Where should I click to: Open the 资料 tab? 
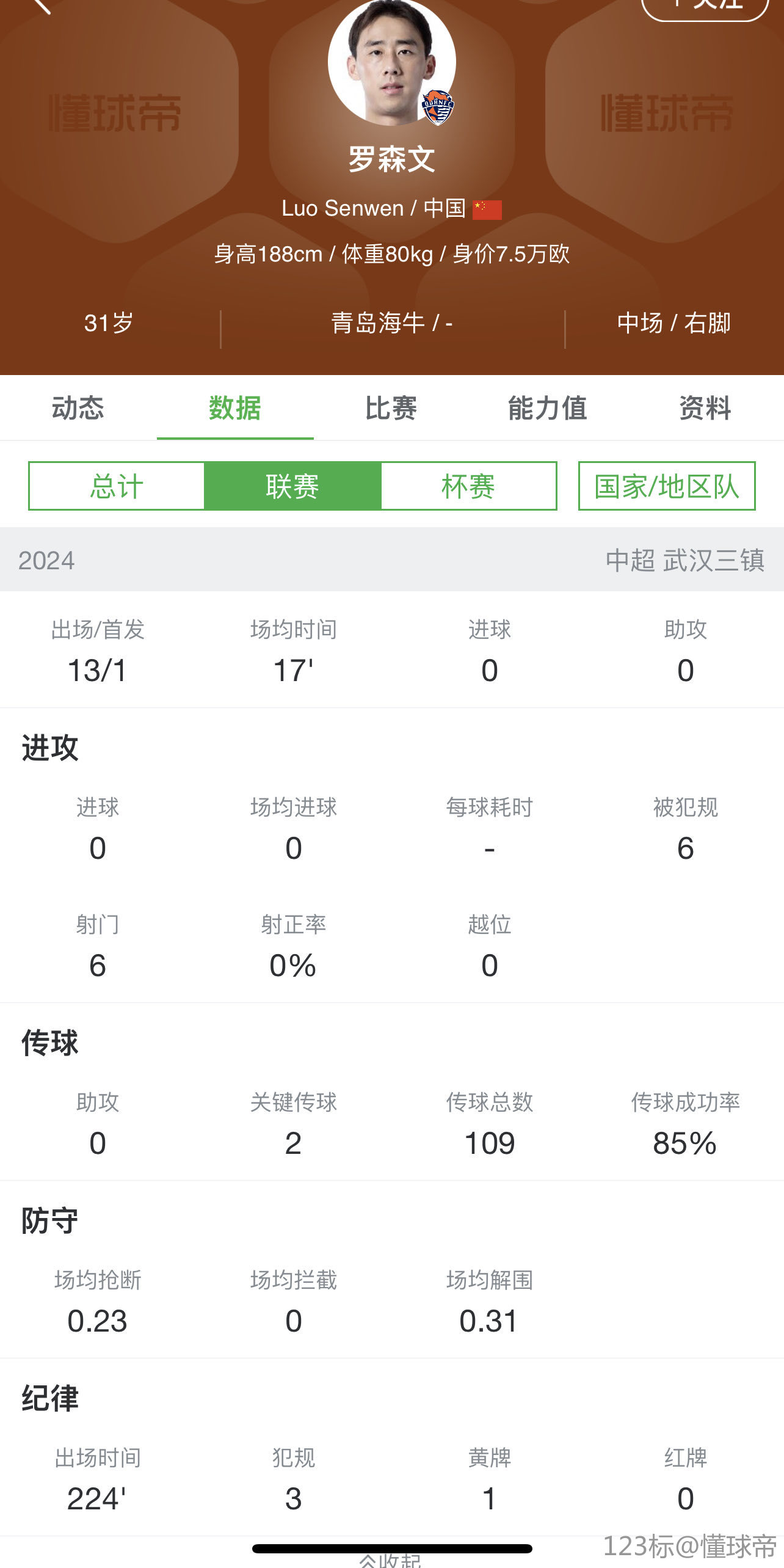point(705,408)
